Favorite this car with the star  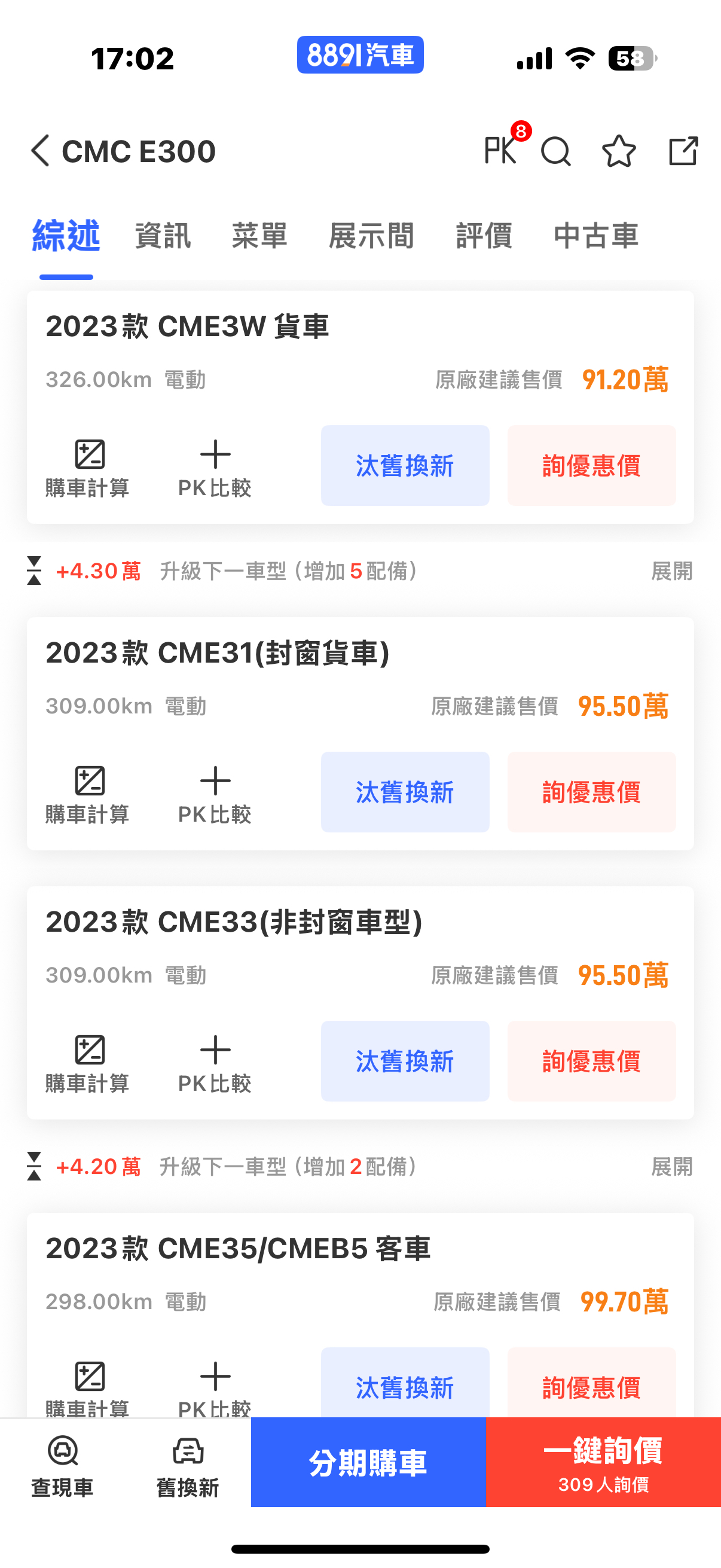click(x=619, y=151)
